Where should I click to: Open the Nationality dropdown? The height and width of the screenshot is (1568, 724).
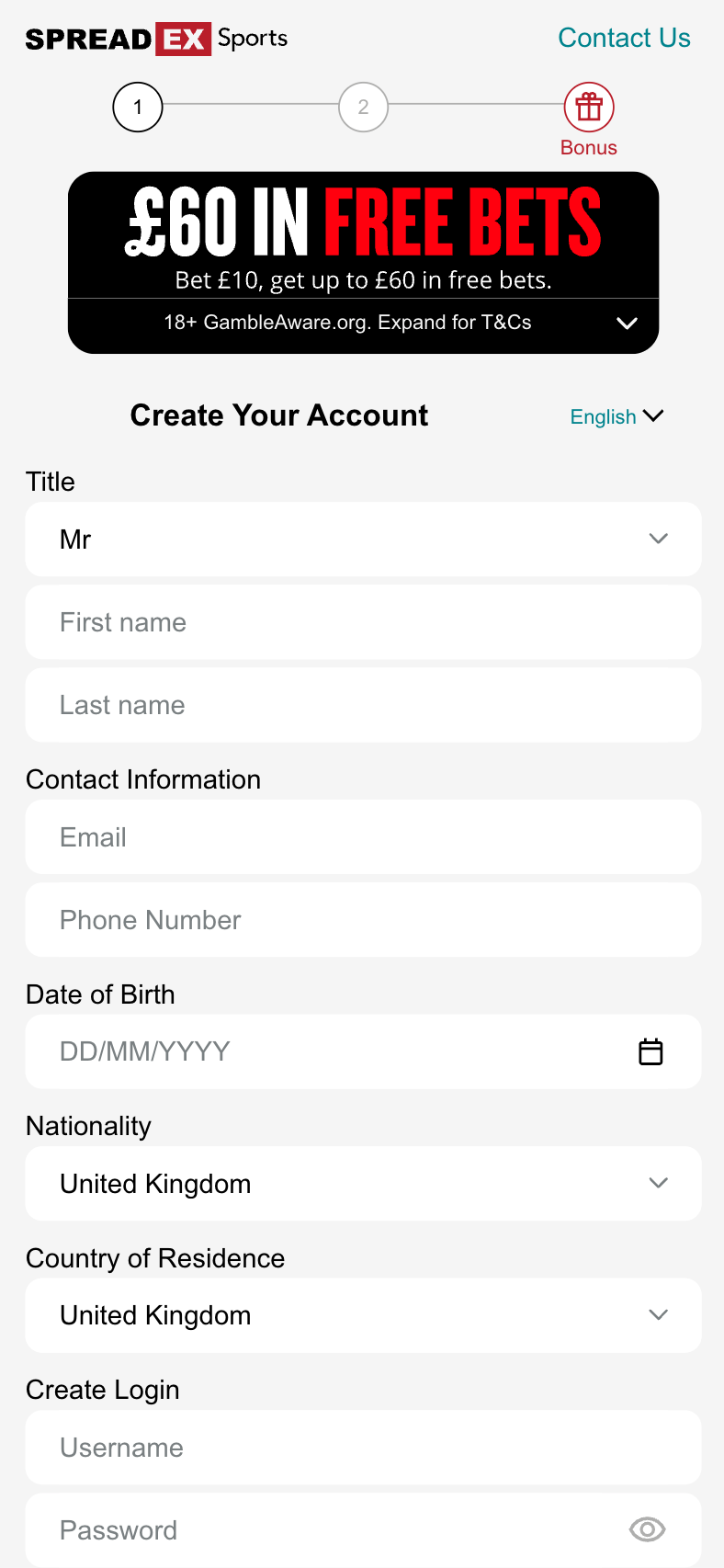pos(363,1184)
